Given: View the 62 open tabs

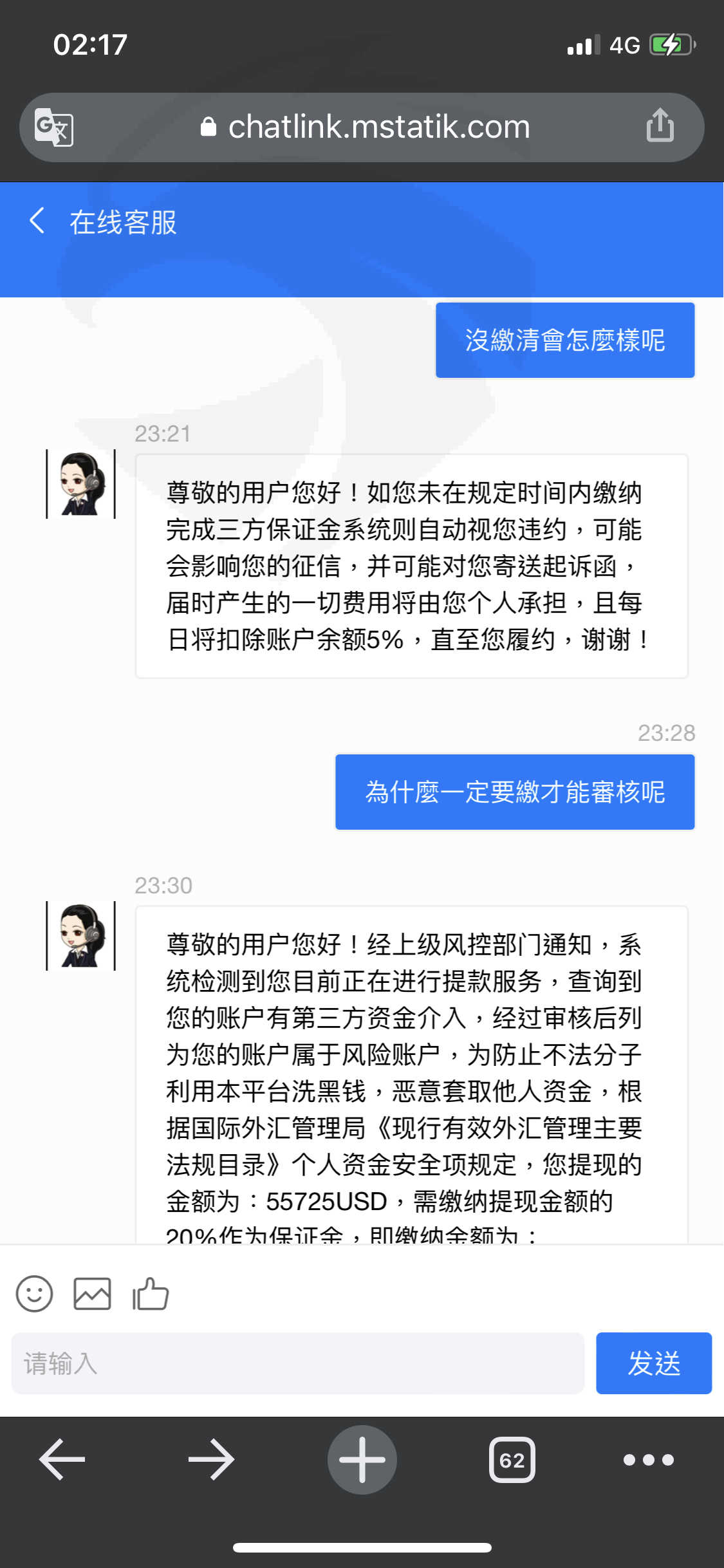Looking at the screenshot, I should click(x=512, y=1459).
